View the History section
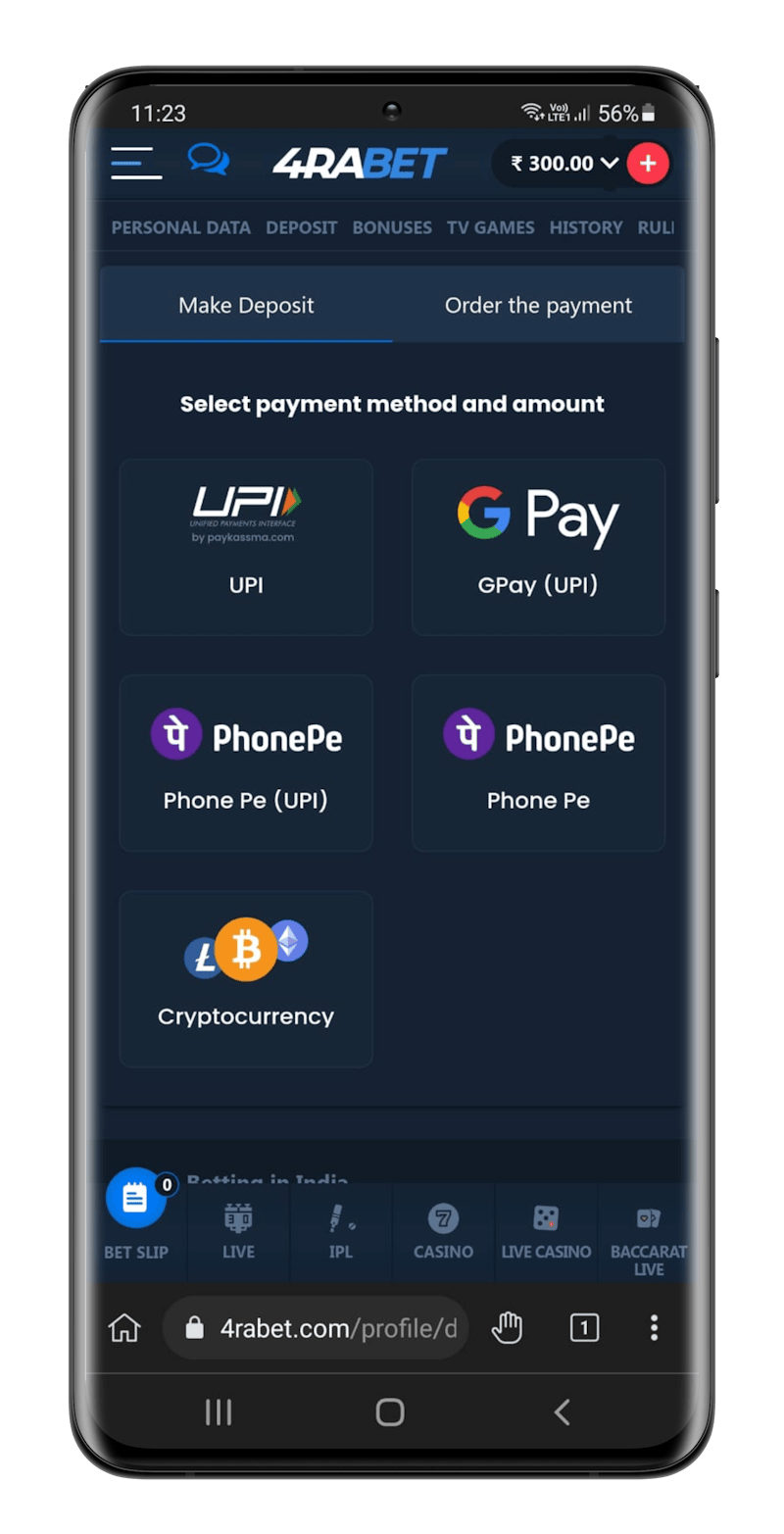Viewport: 784px width, 1534px height. click(x=585, y=227)
